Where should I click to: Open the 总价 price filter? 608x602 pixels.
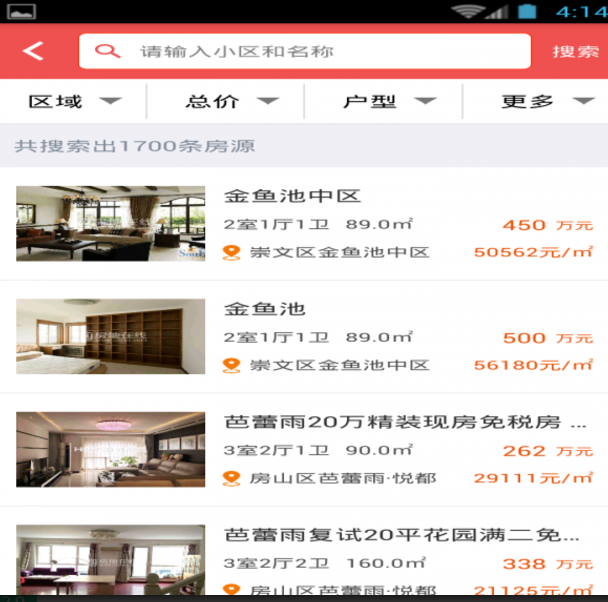click(230, 101)
